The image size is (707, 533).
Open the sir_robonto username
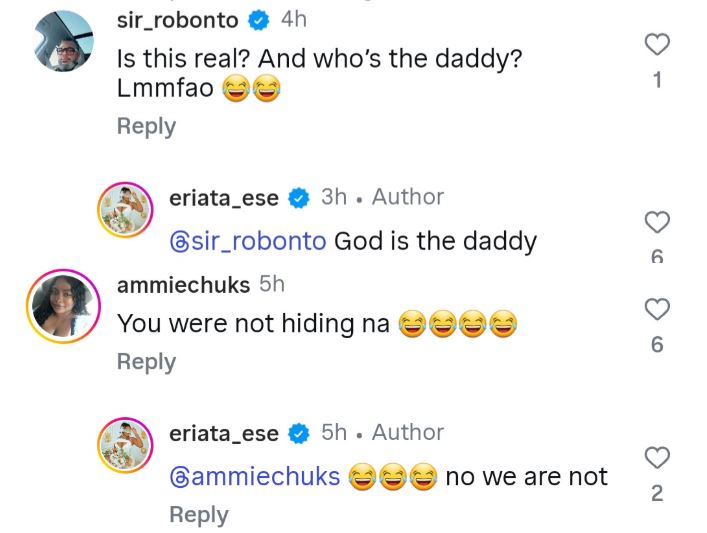point(178,20)
